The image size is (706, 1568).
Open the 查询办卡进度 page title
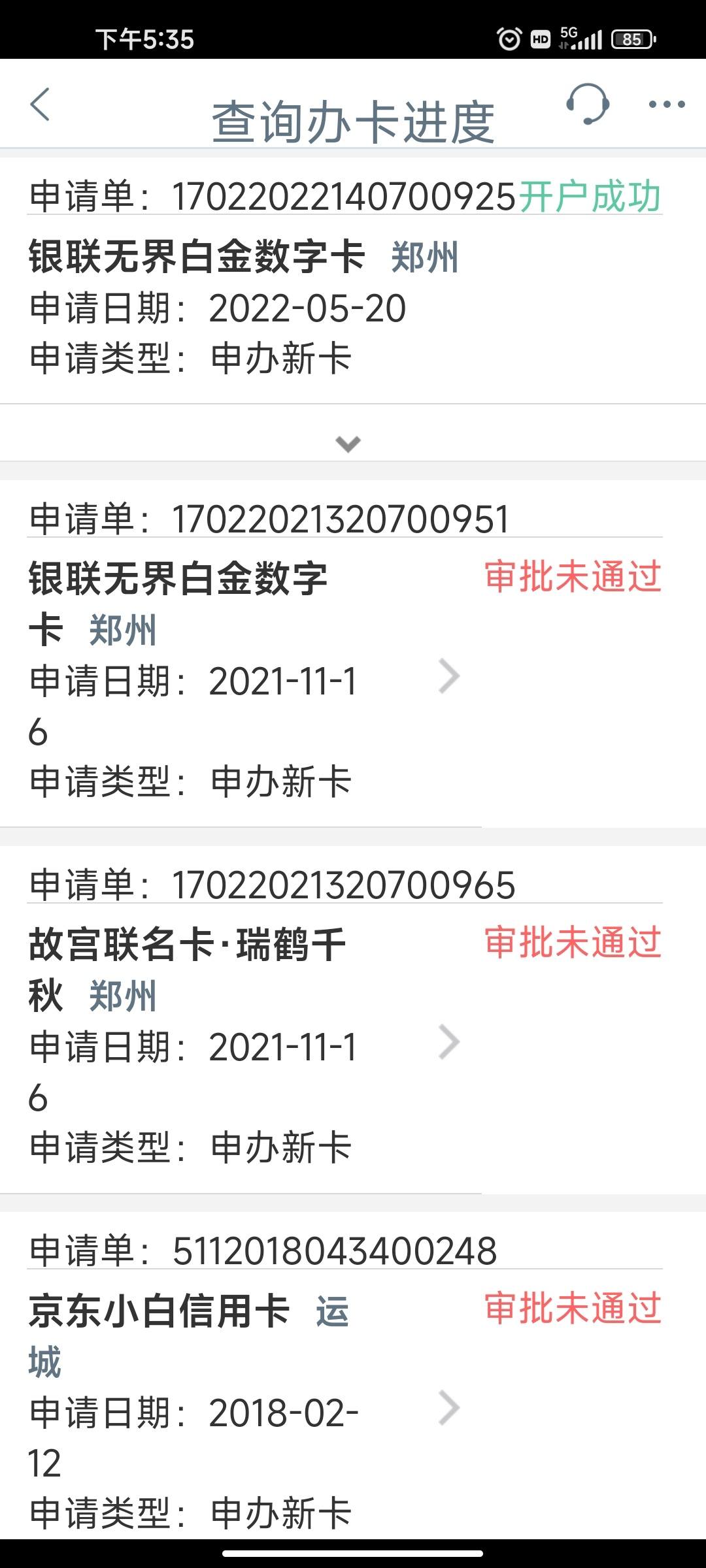tap(353, 118)
